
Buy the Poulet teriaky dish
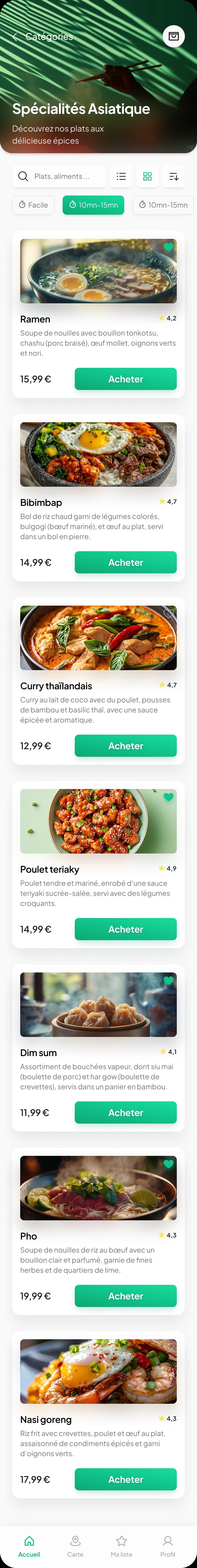(x=126, y=929)
